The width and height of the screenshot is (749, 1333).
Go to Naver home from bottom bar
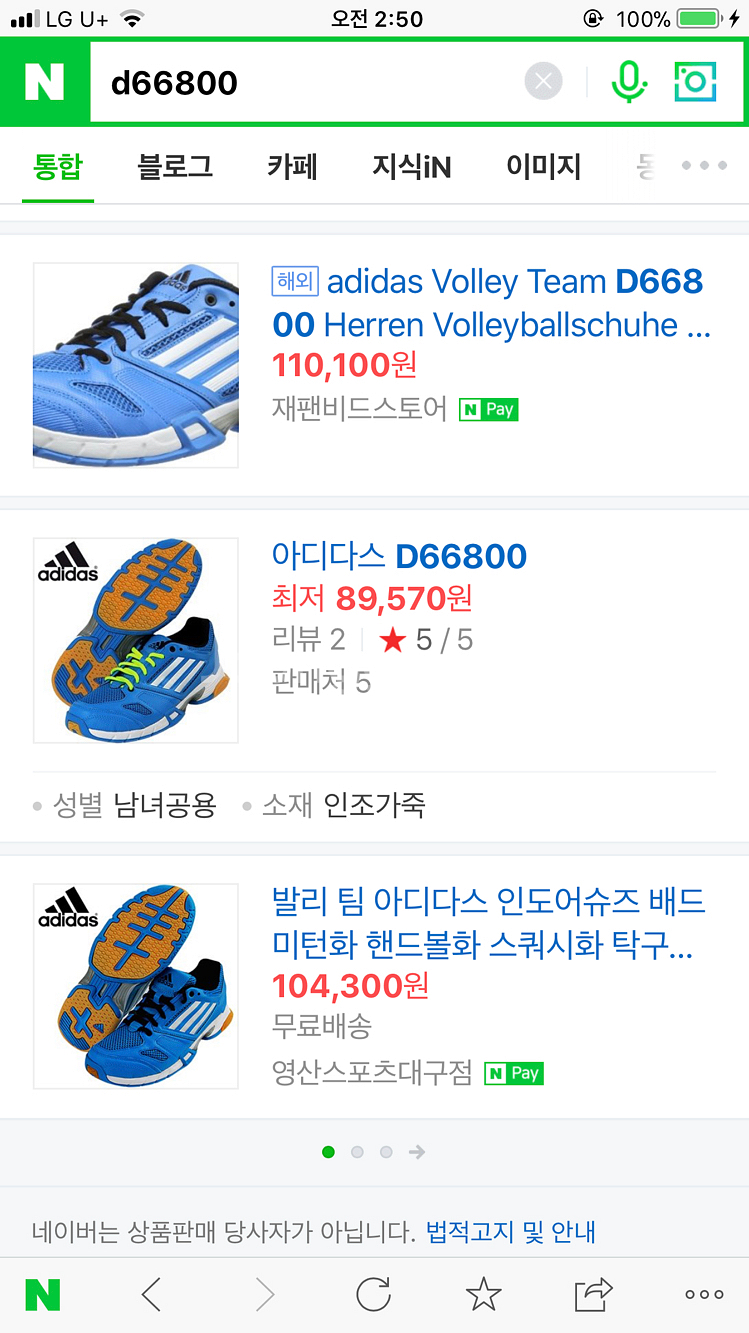(42, 1295)
